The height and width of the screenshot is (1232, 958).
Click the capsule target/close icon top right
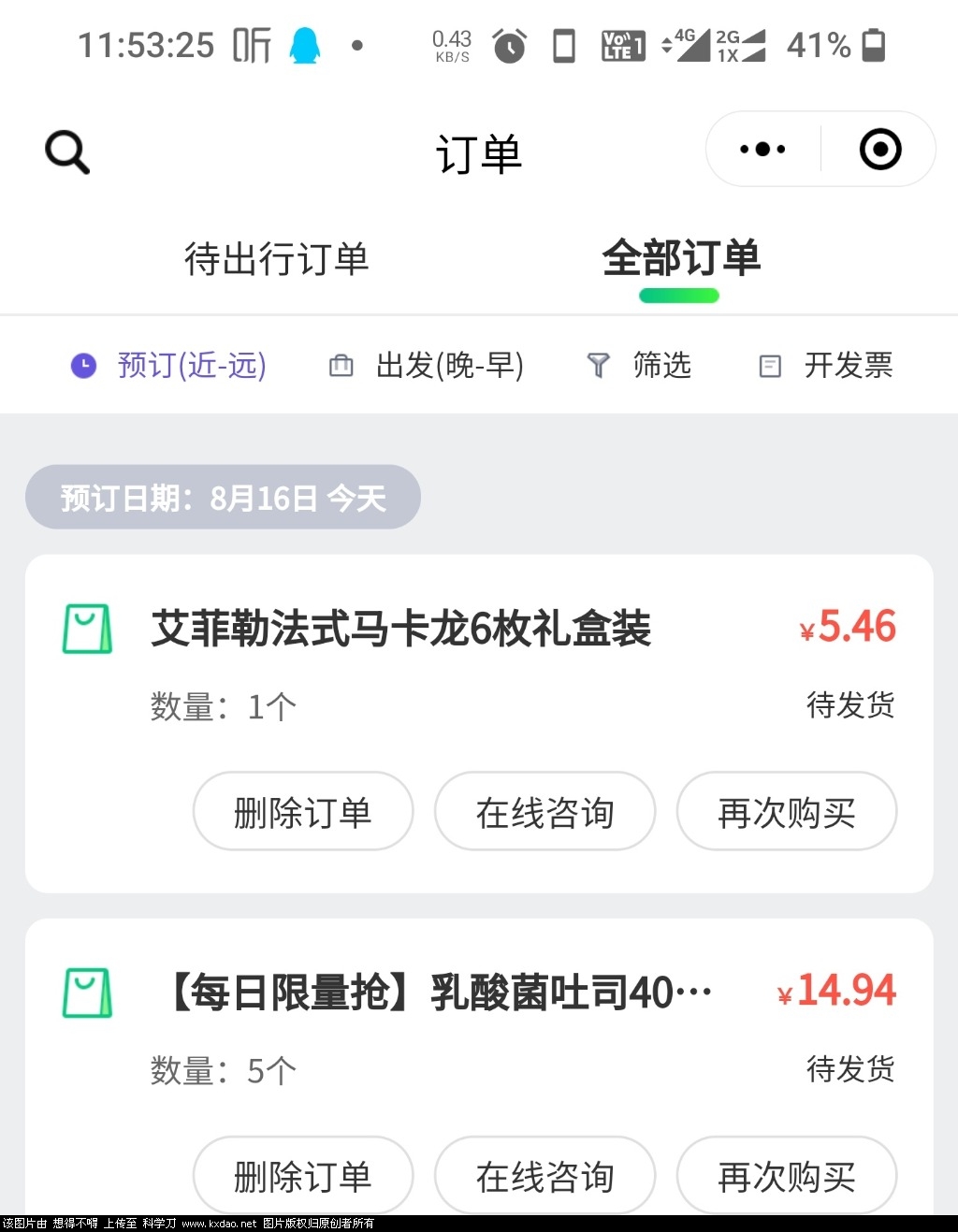tap(878, 148)
